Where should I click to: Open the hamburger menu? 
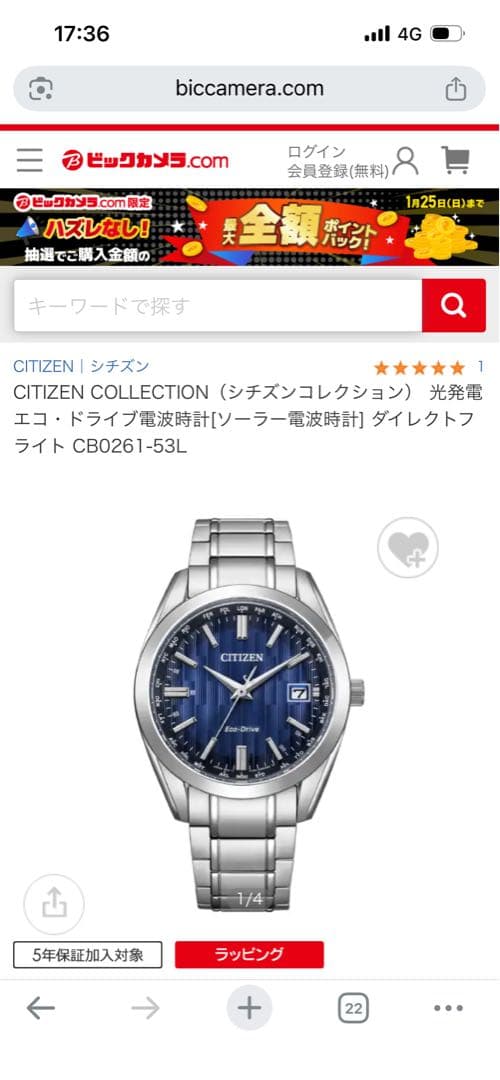point(30,160)
